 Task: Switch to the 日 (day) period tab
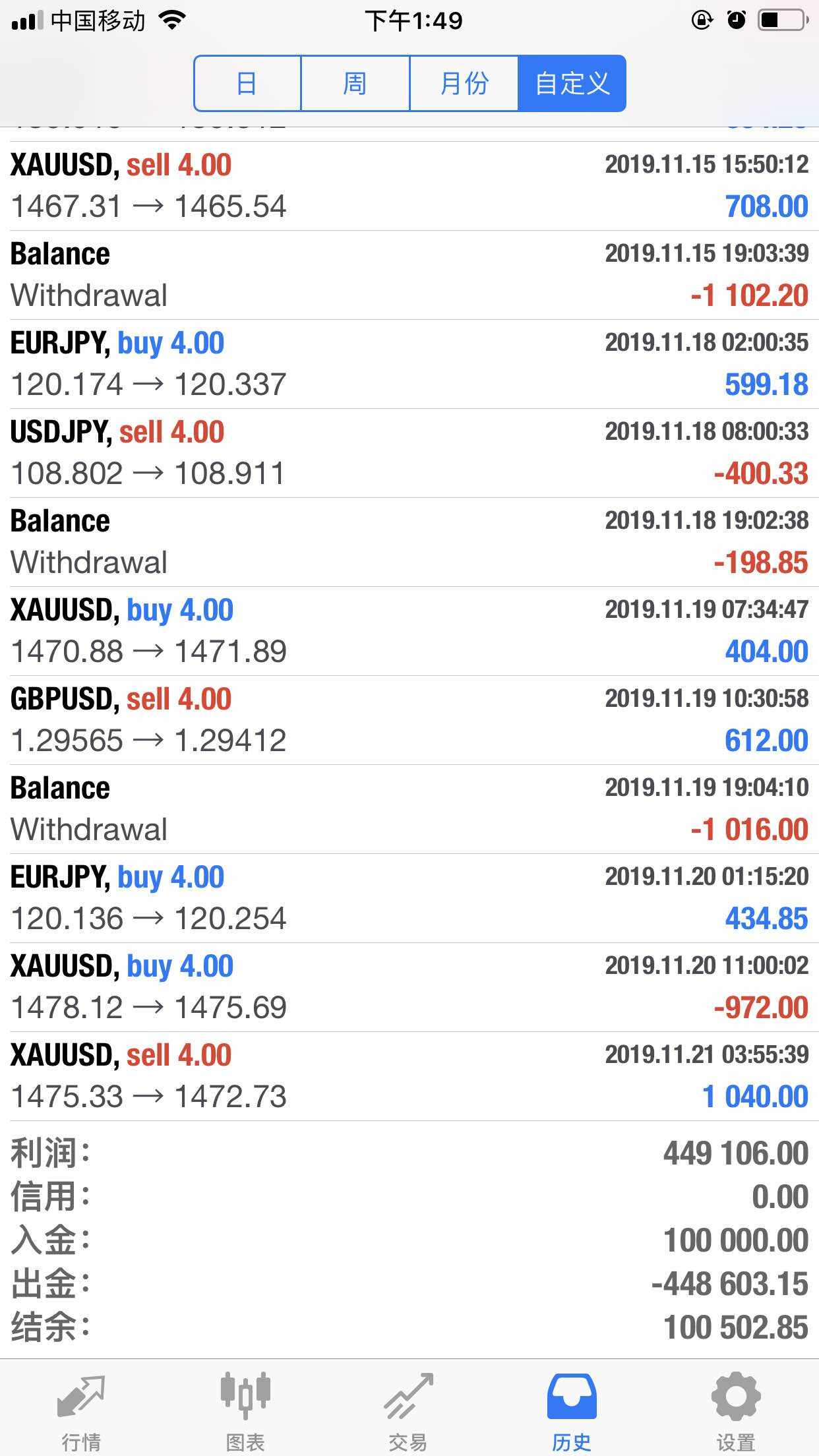pos(247,84)
